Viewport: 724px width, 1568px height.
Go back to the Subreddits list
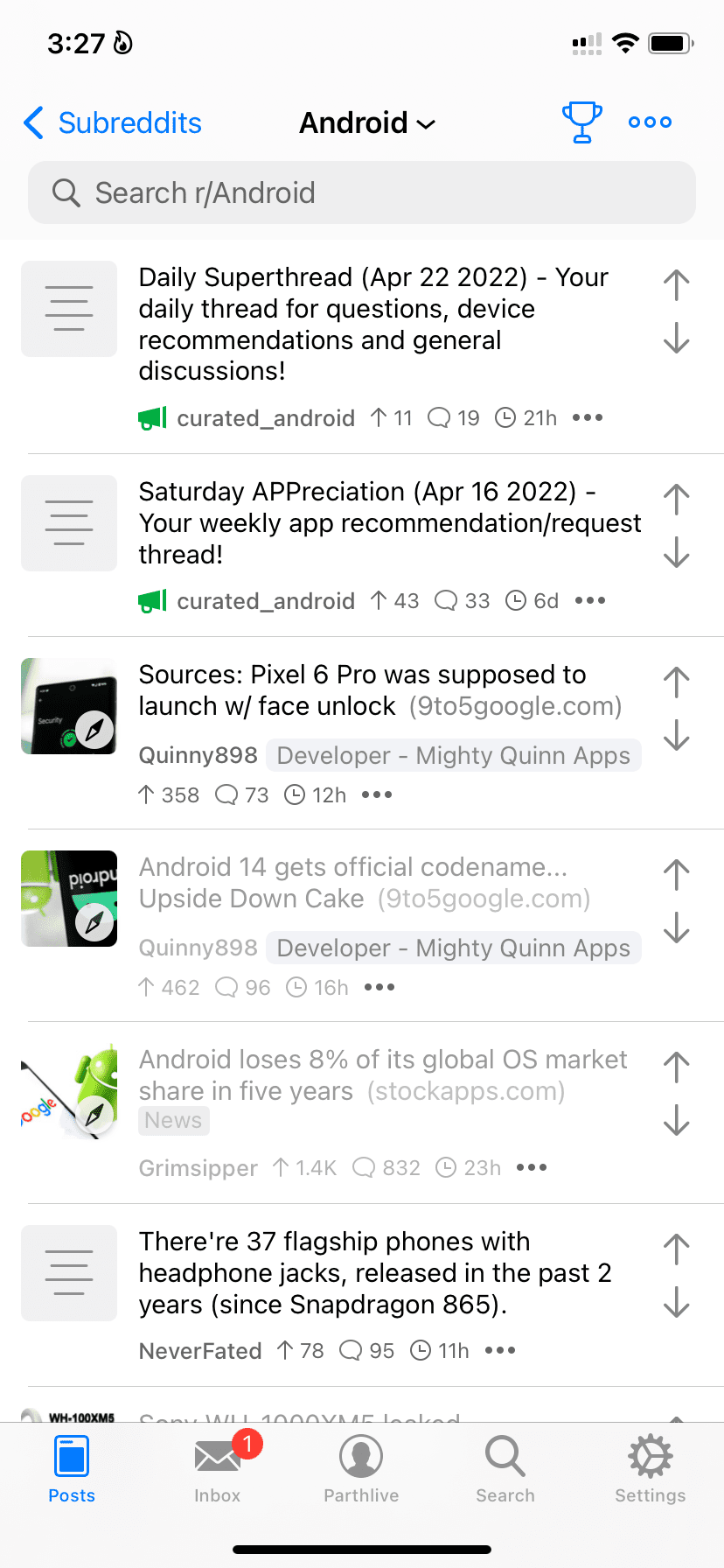tap(109, 123)
